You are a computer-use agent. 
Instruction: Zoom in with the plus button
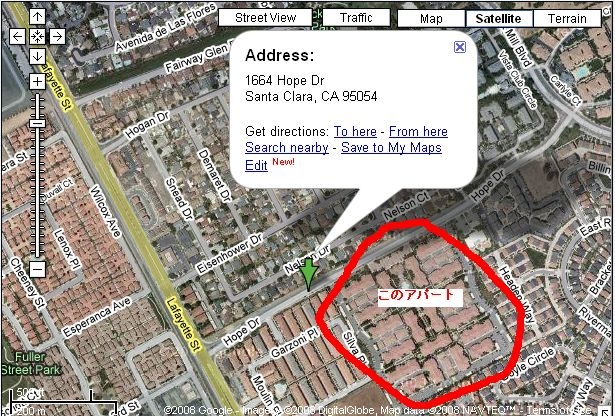pyautogui.click(x=37, y=82)
